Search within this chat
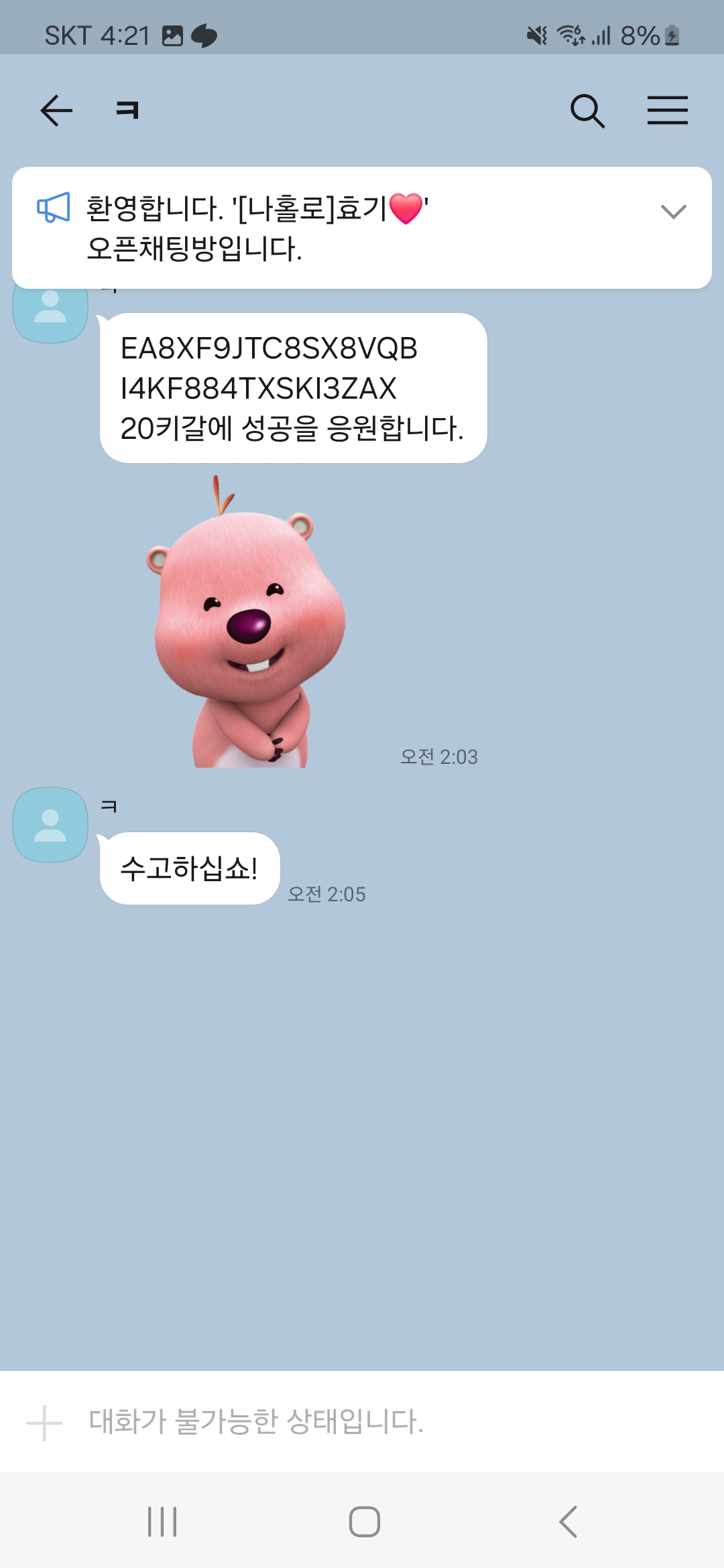The height and width of the screenshot is (1568, 724). click(587, 111)
